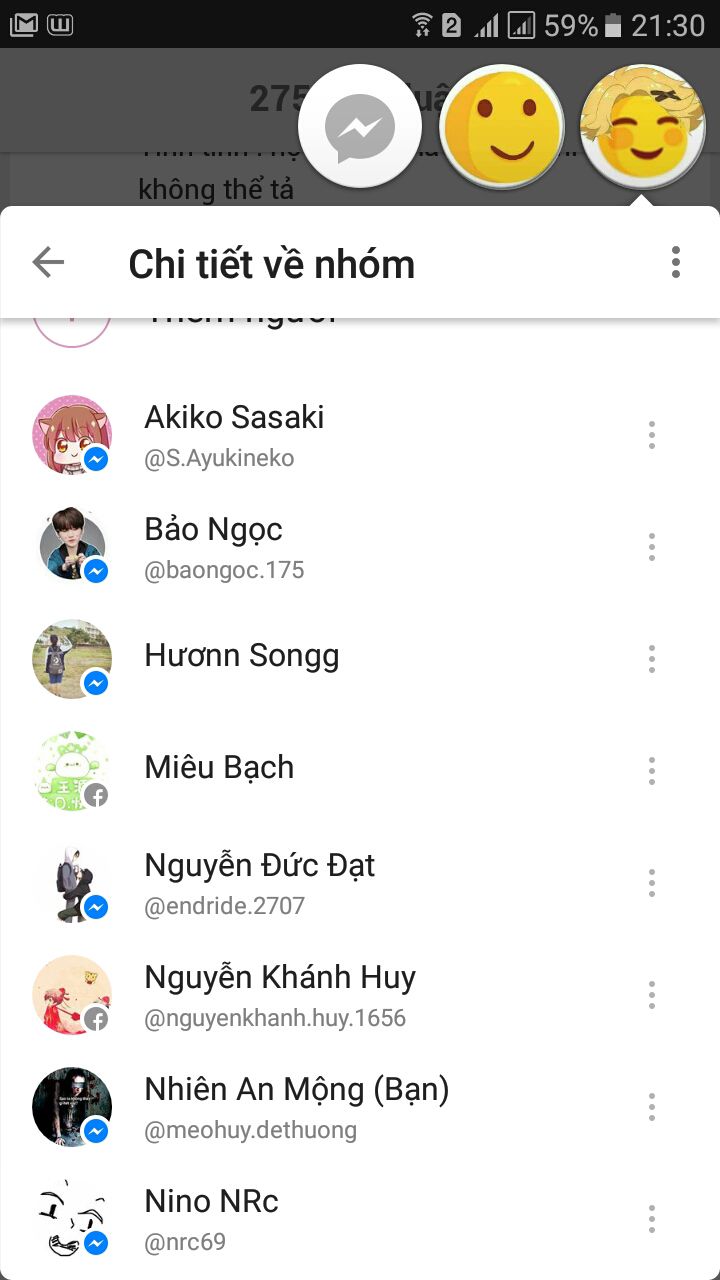
Task: Open the blonde-haired smiley chat head
Action: click(x=642, y=127)
